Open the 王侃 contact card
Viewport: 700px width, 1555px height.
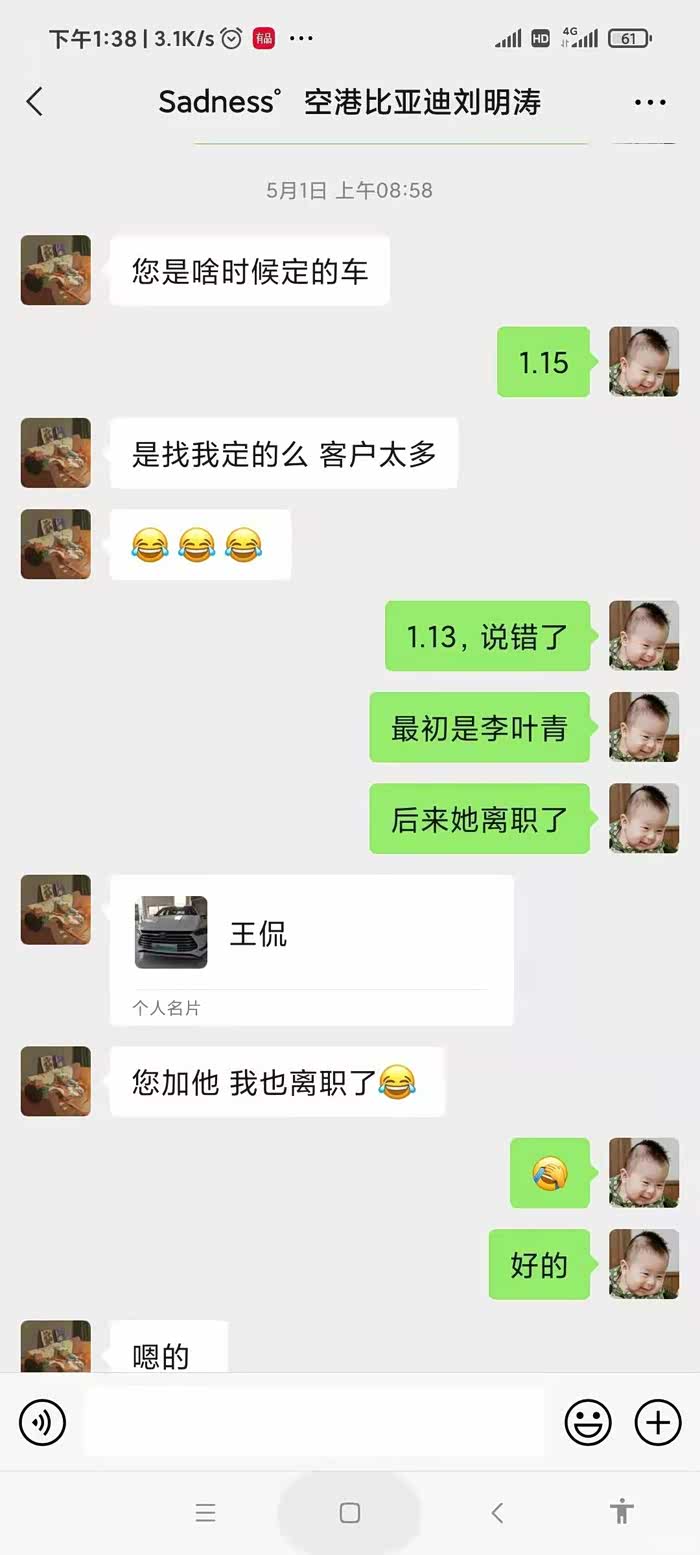coord(311,949)
